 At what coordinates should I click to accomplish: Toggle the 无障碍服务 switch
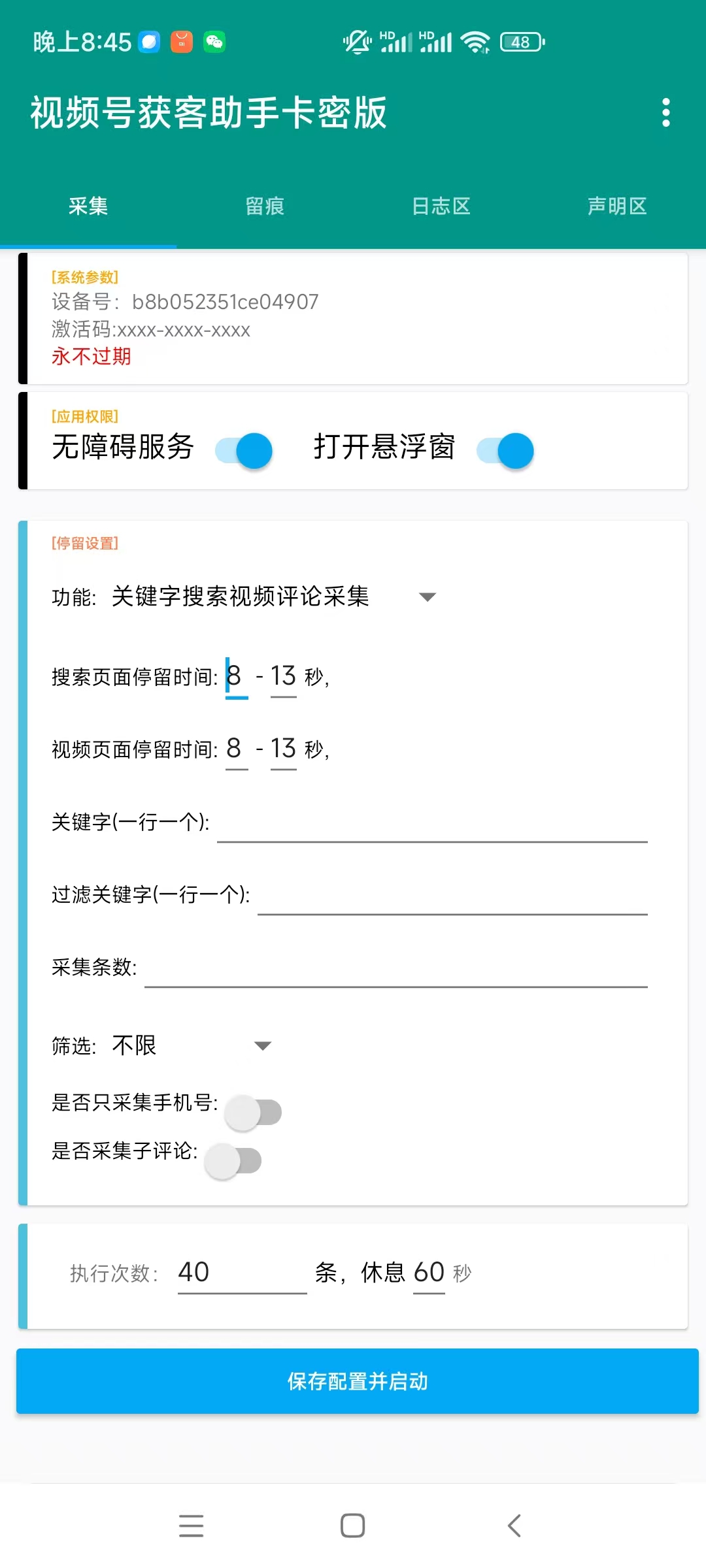pyautogui.click(x=244, y=450)
